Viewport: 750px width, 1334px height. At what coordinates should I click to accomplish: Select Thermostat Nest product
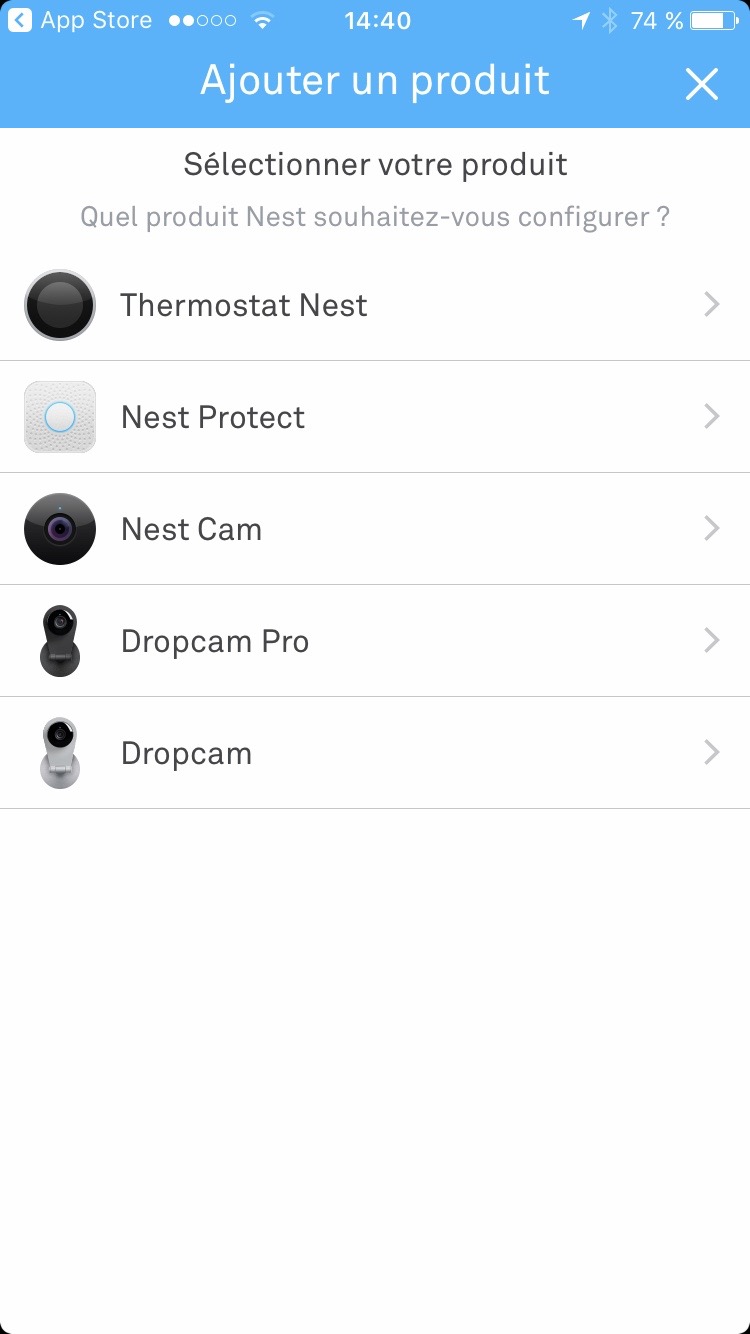(x=374, y=305)
